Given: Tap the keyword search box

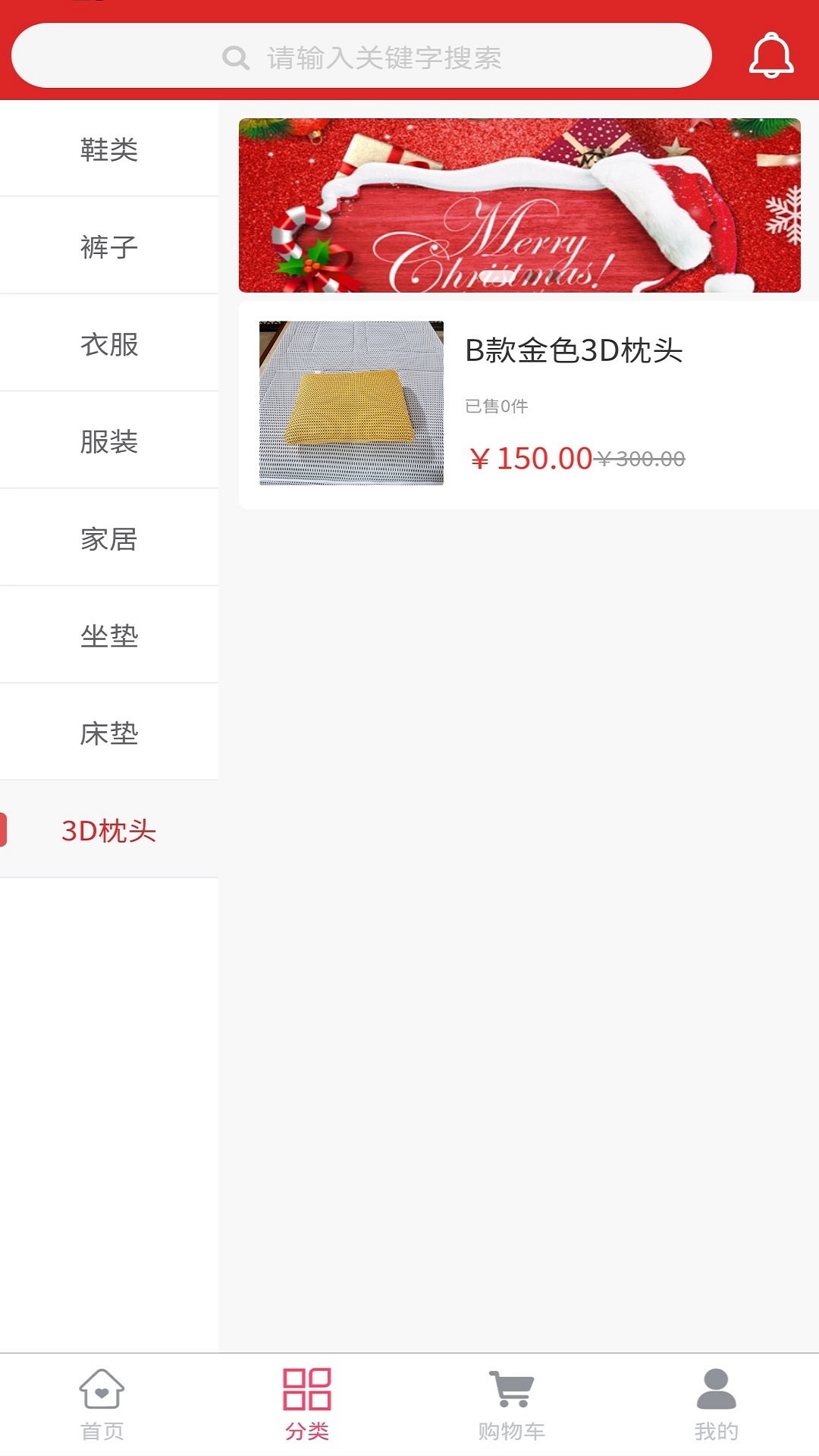Looking at the screenshot, I should [362, 57].
